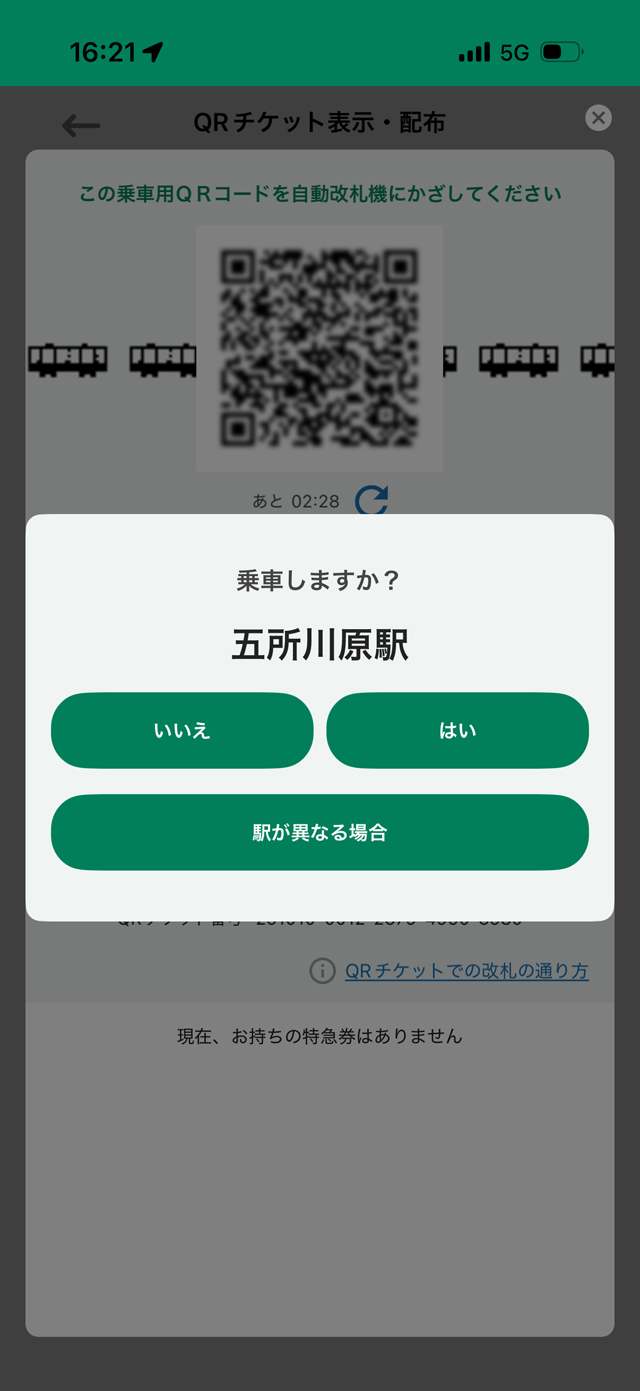This screenshot has width=640, height=1391.
Task: Close the QR ticket screen
Action: click(x=598, y=118)
